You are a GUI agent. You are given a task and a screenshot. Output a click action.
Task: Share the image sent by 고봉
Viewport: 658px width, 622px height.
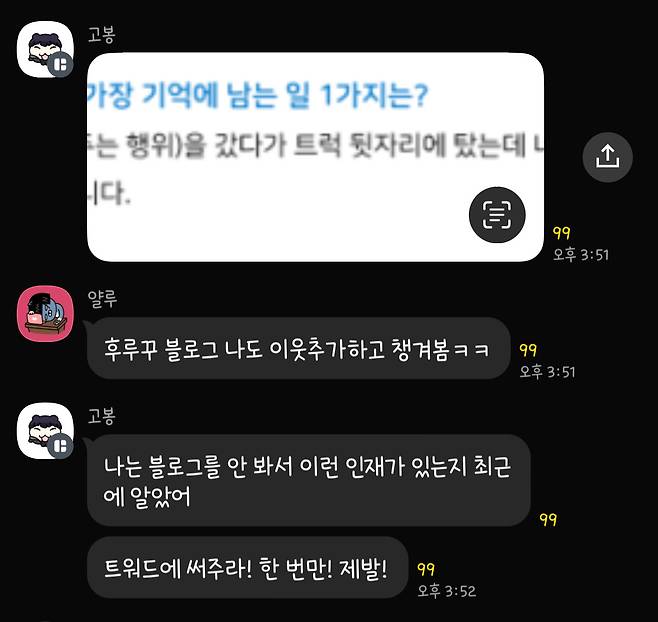(607, 156)
